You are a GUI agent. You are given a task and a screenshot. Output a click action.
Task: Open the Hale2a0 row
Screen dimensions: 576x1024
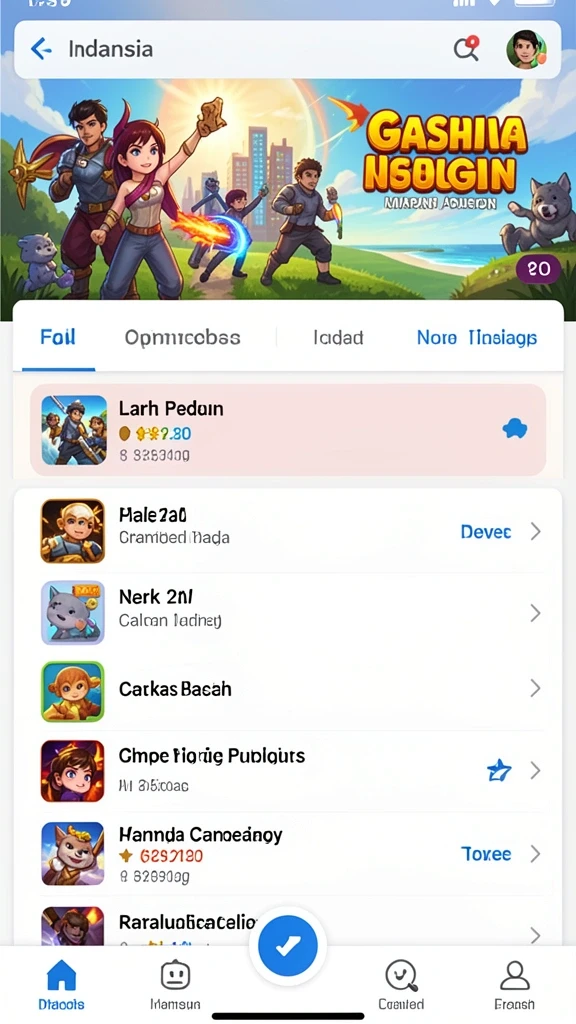coord(288,532)
